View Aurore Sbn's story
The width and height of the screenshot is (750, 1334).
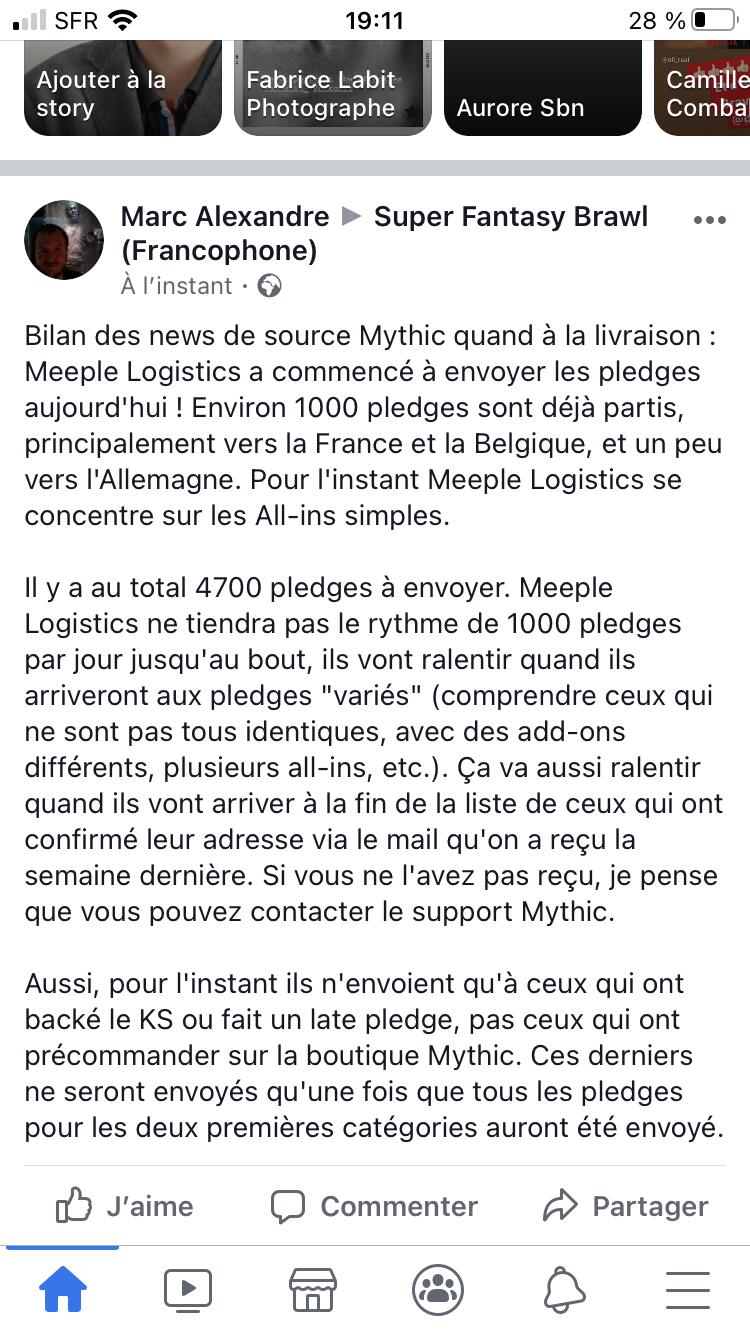tap(543, 88)
